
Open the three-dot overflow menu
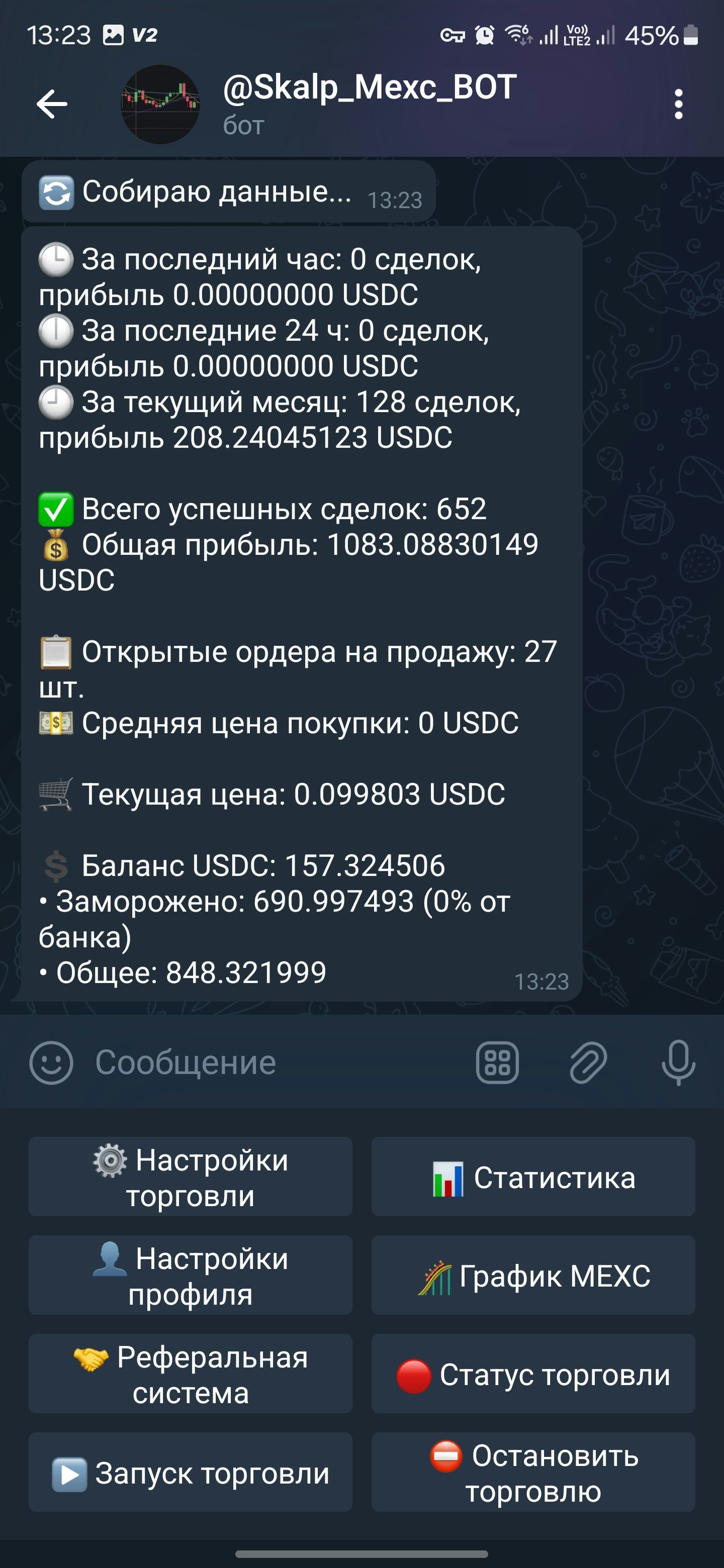[x=678, y=104]
